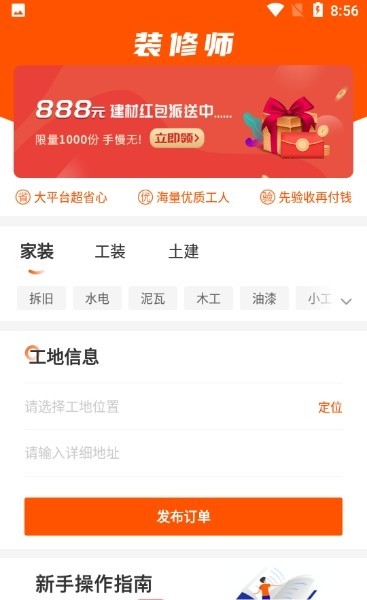Pick the 小工 chip
Image resolution: width=367 pixels, height=600 pixels.
point(317,298)
